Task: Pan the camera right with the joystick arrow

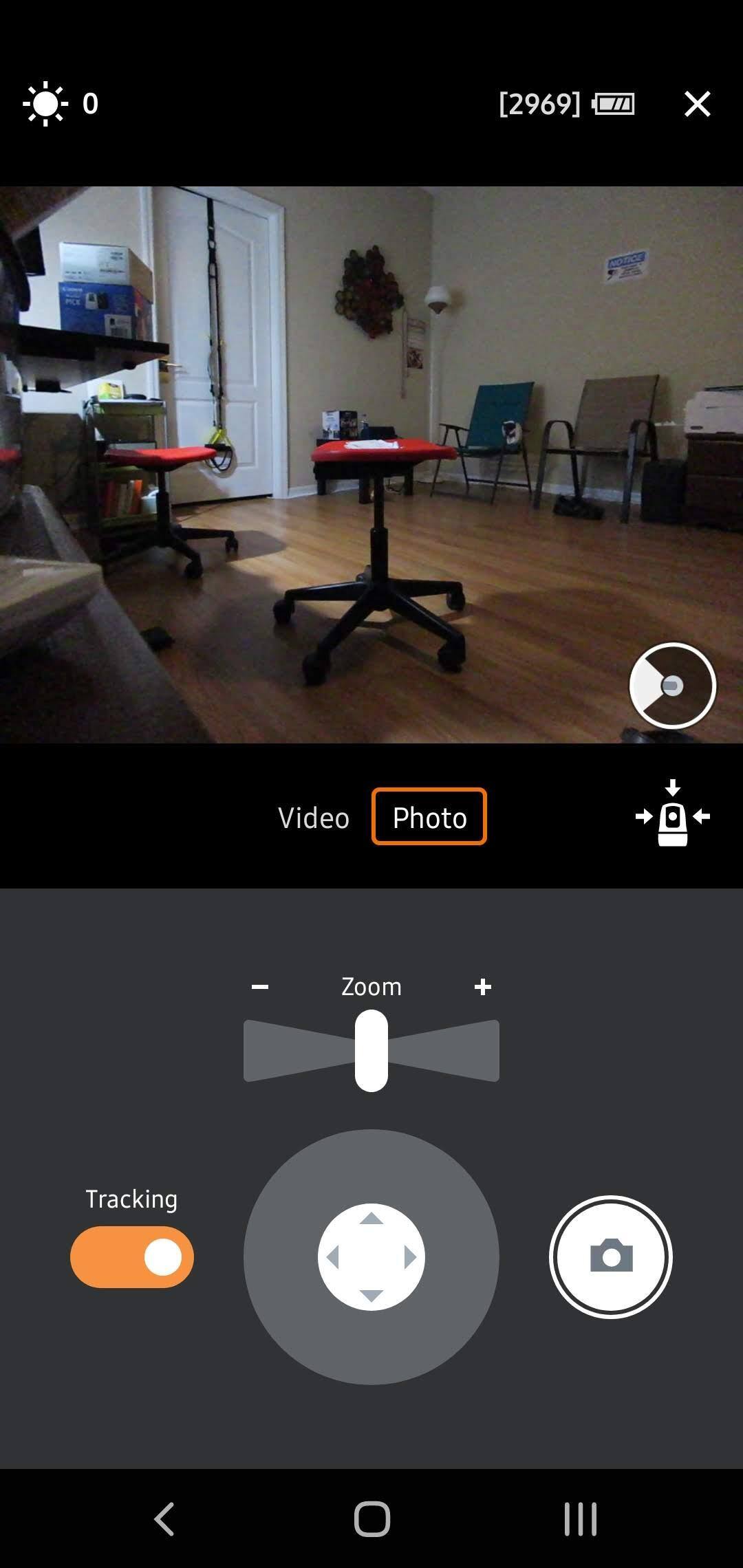Action: pos(410,1257)
